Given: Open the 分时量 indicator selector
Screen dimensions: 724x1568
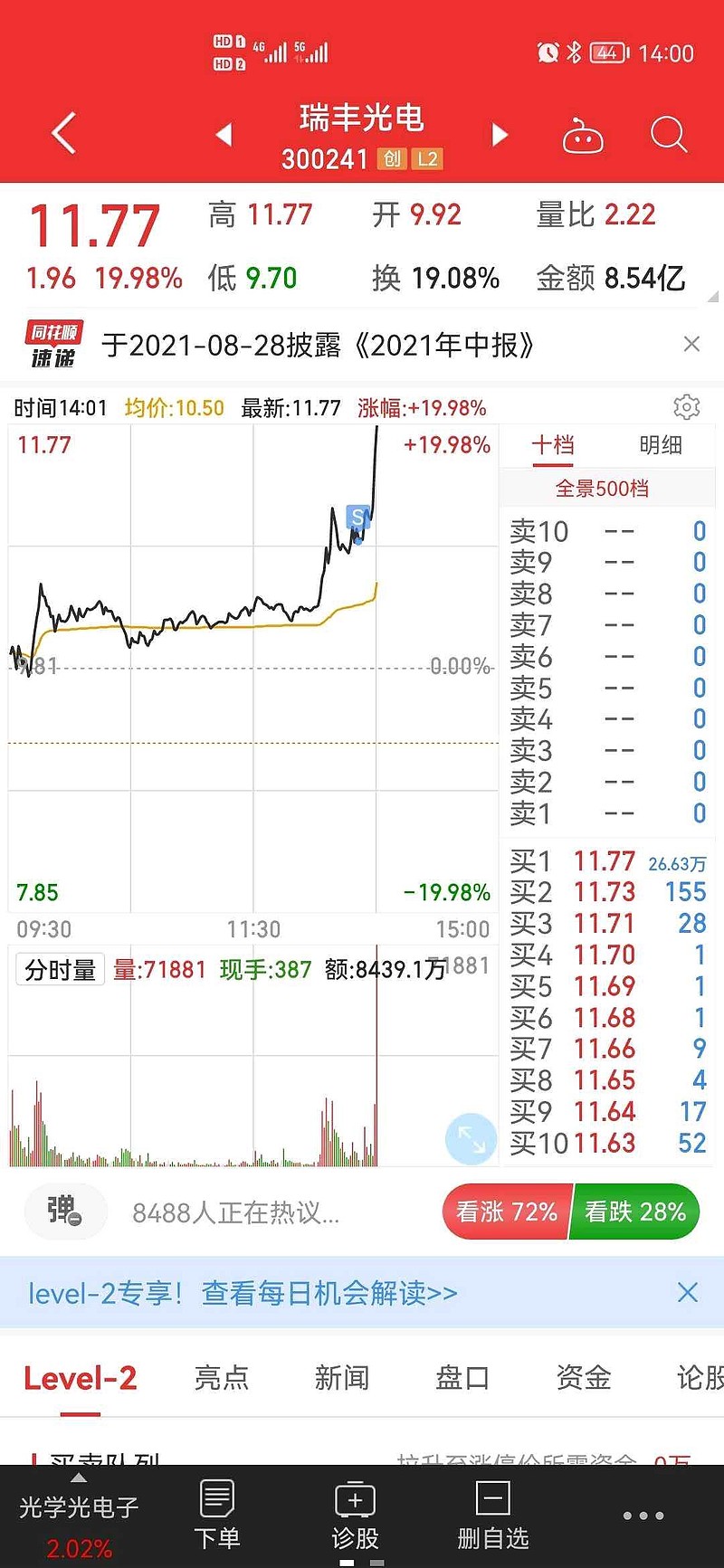Looking at the screenshot, I should tap(60, 970).
